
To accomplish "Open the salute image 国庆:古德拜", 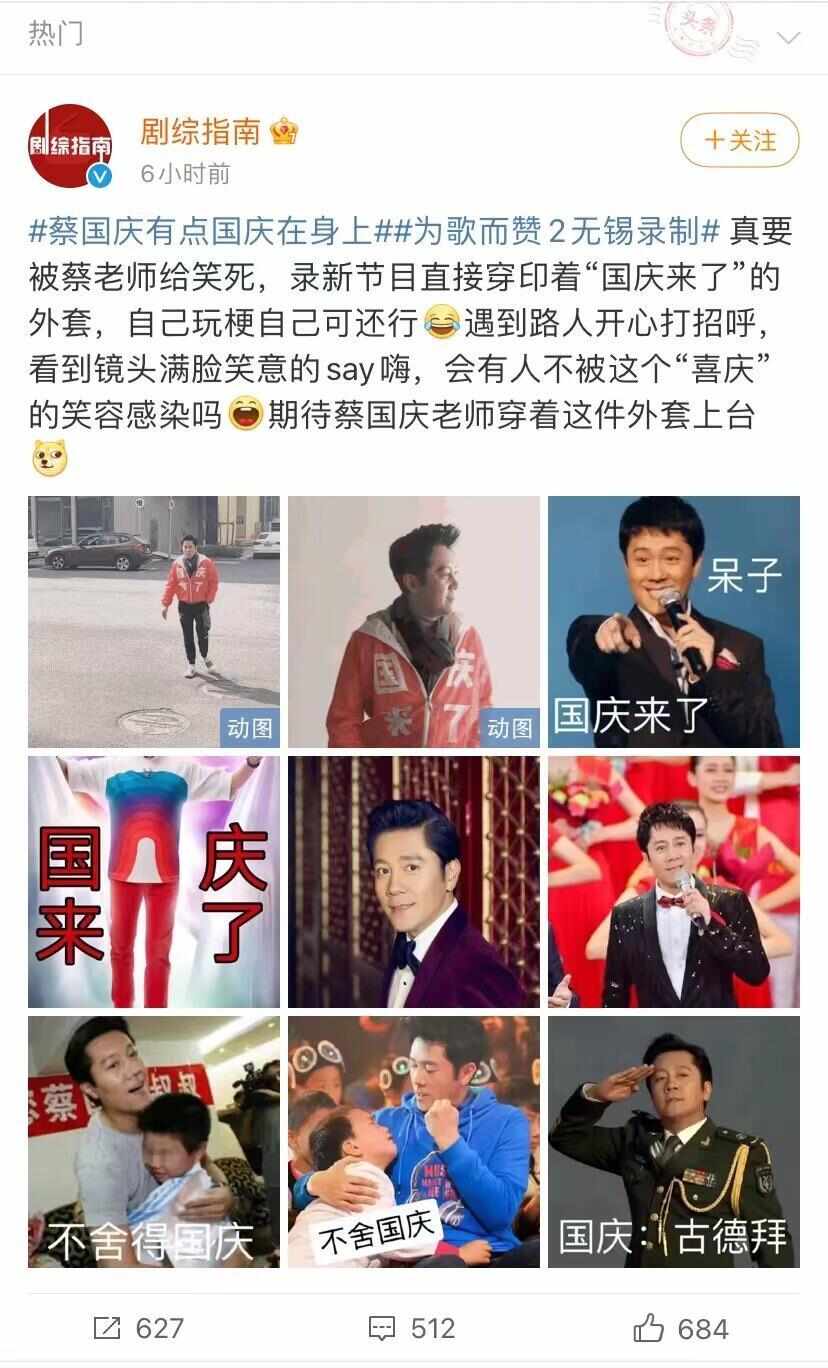I will tap(673, 1141).
